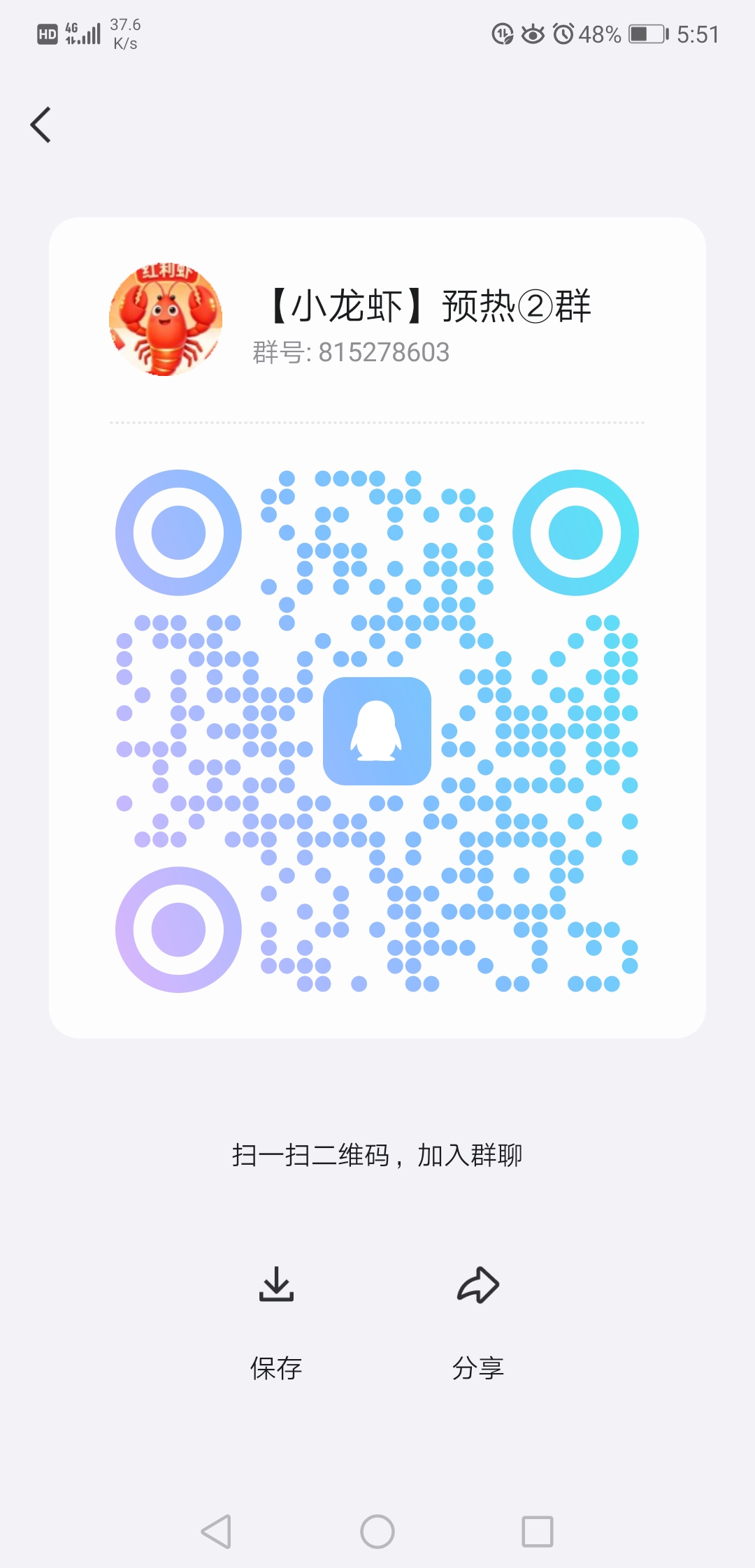
Task: Tap the back arrow at the top left
Action: pos(40,124)
